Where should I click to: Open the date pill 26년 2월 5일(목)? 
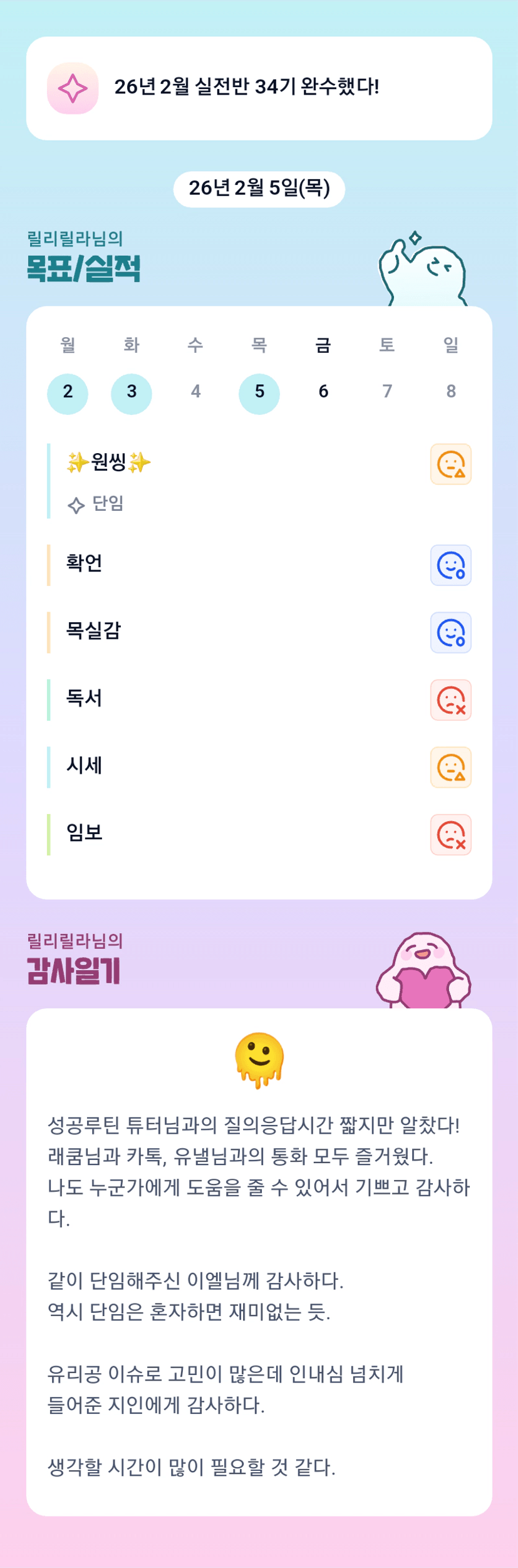point(259,189)
